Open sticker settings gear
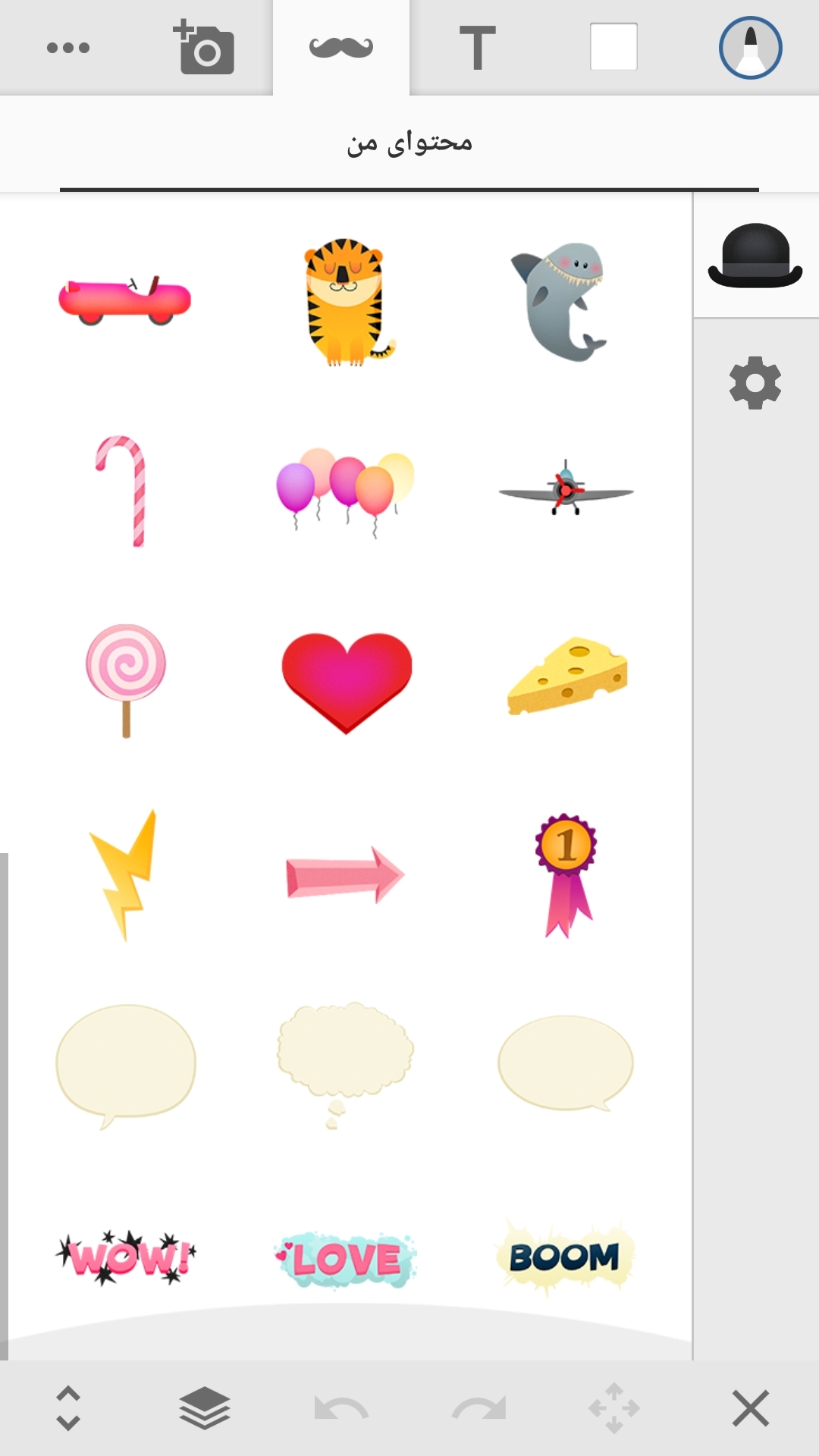 click(755, 383)
